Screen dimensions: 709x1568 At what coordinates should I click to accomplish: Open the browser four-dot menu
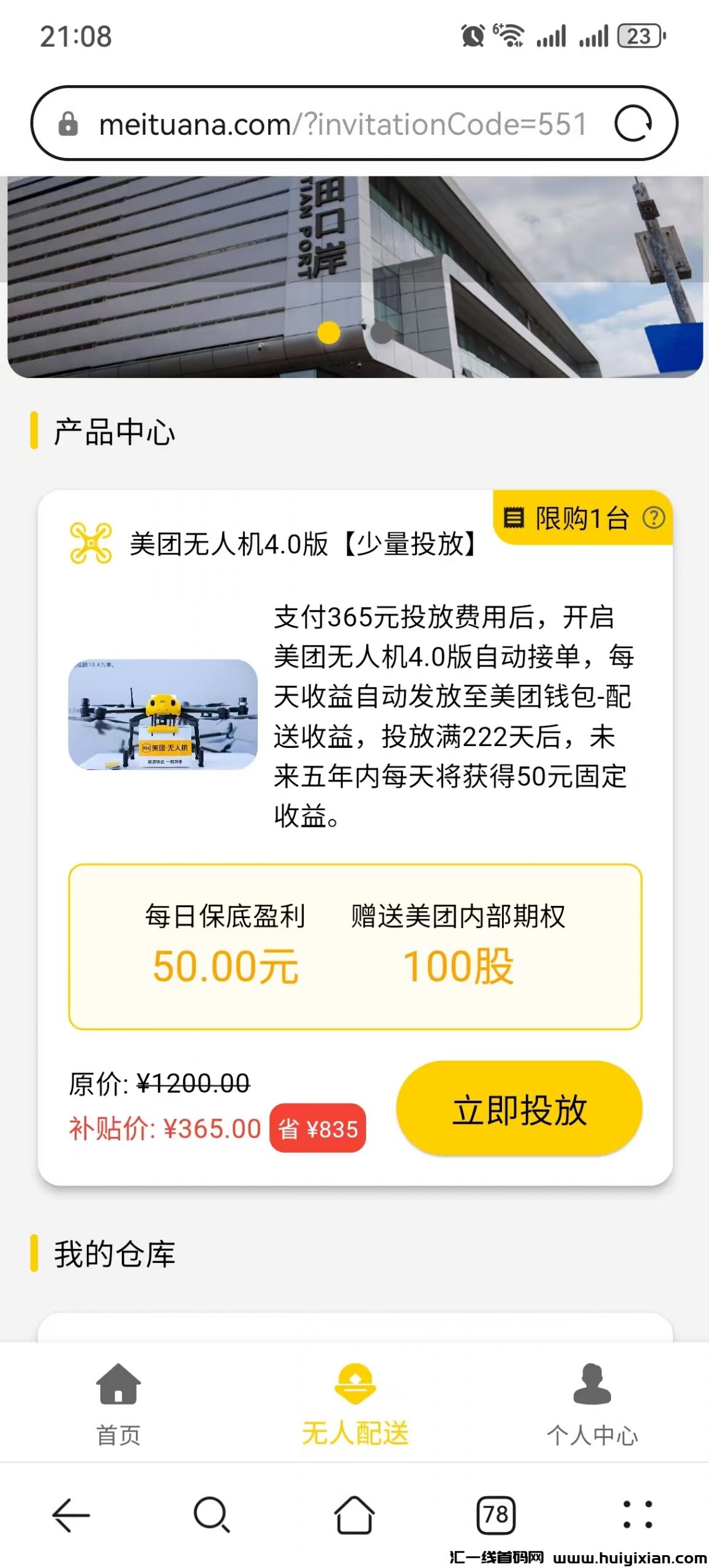pyautogui.click(x=637, y=1515)
